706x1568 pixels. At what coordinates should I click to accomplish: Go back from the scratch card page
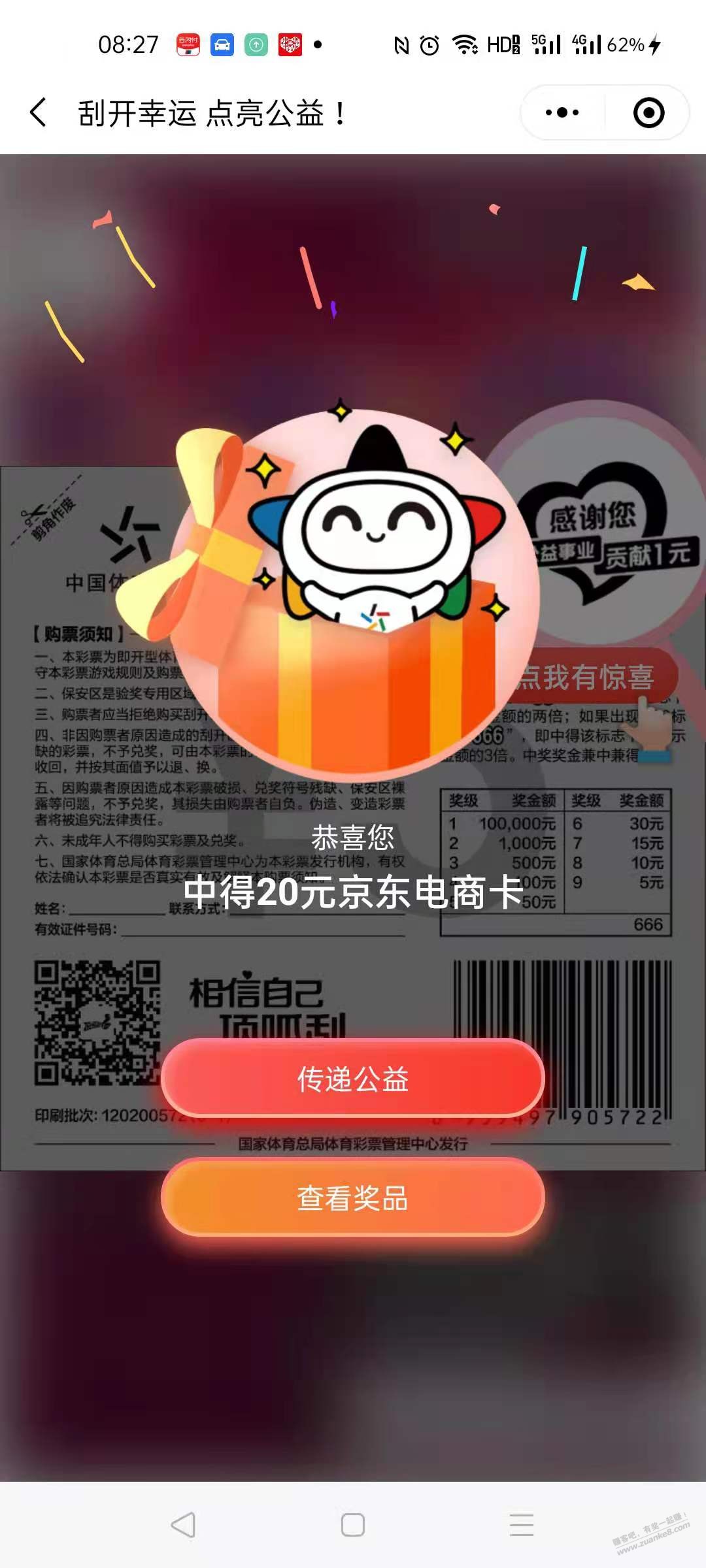tap(39, 113)
